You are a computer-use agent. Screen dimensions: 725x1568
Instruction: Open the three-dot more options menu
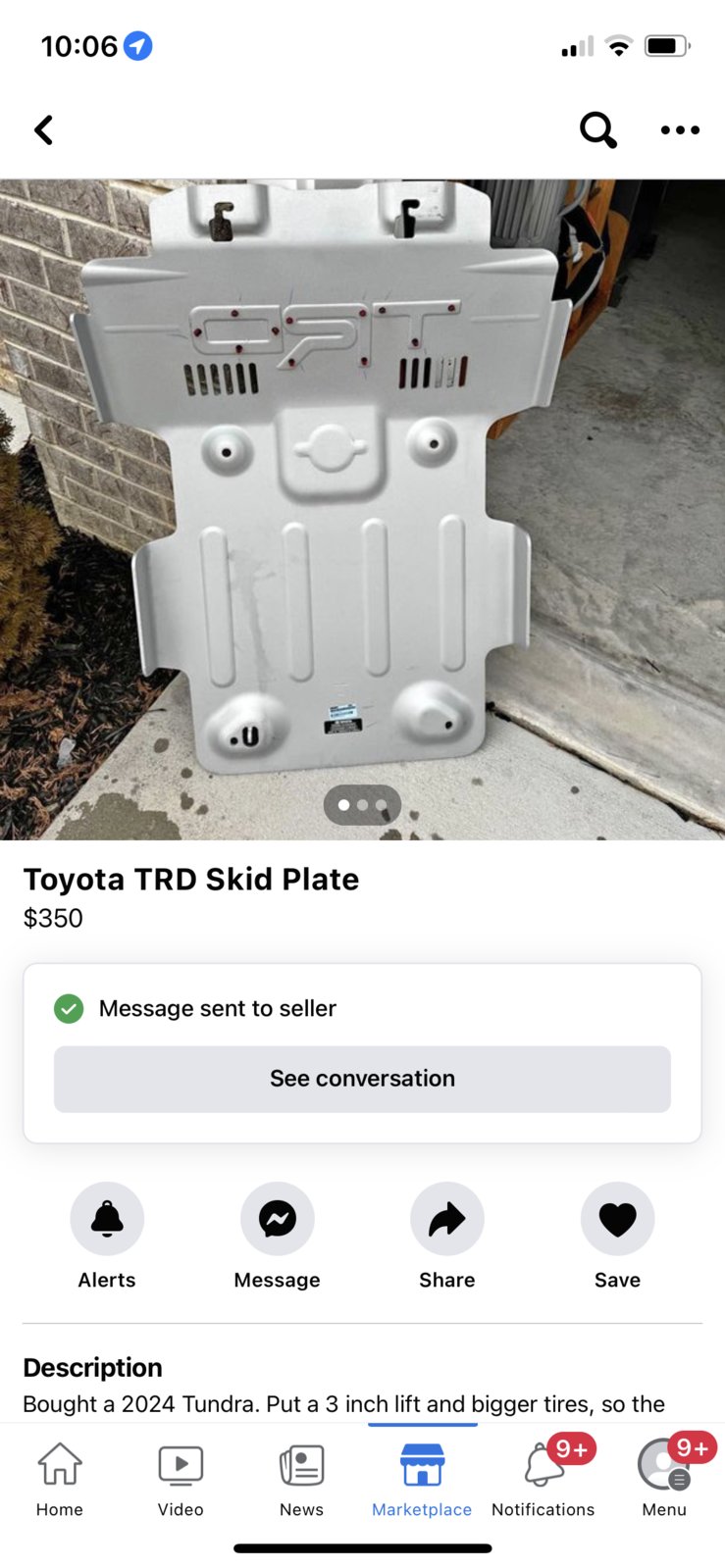pyautogui.click(x=680, y=129)
